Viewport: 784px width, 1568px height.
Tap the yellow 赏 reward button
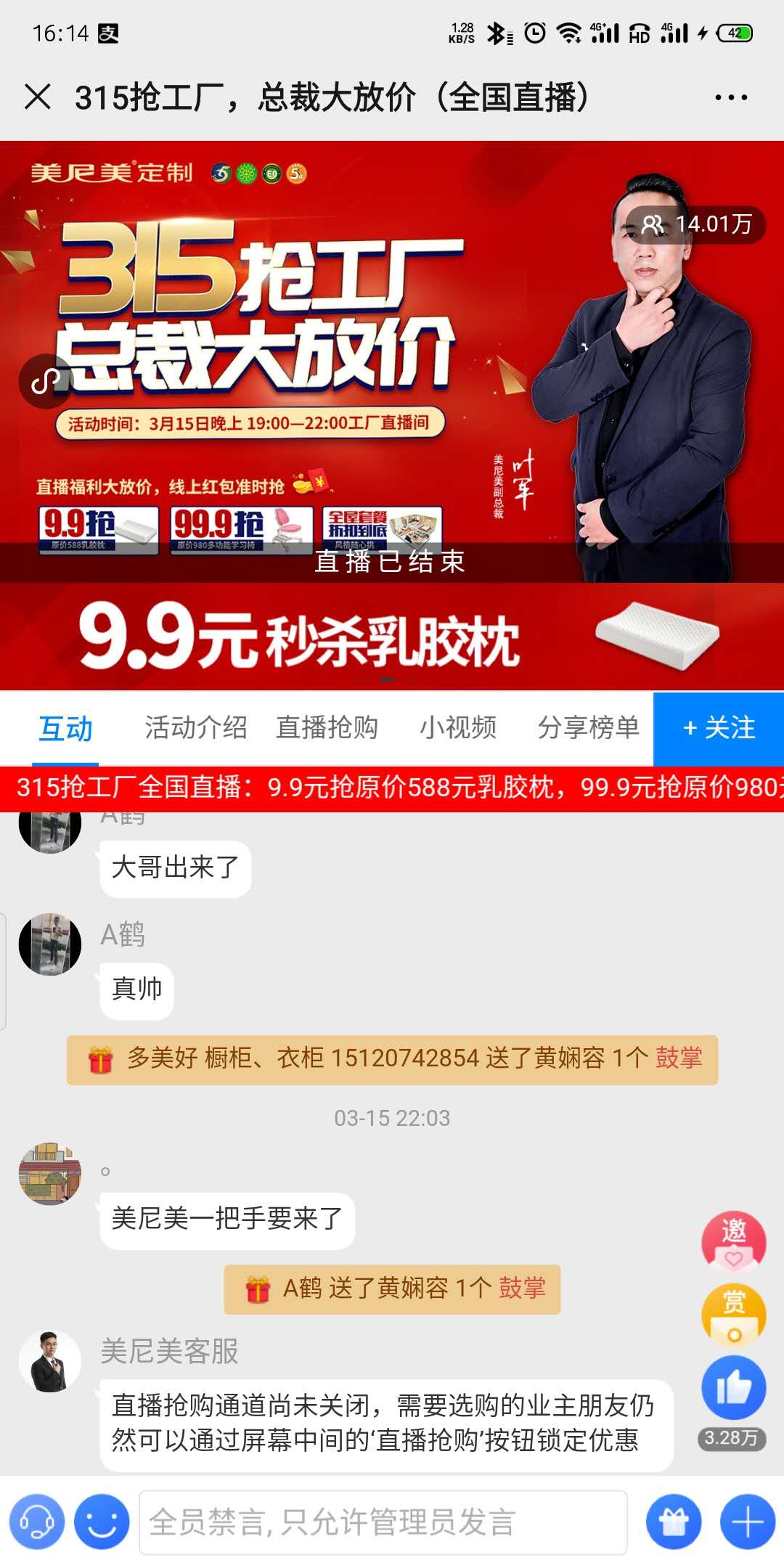[x=733, y=1314]
